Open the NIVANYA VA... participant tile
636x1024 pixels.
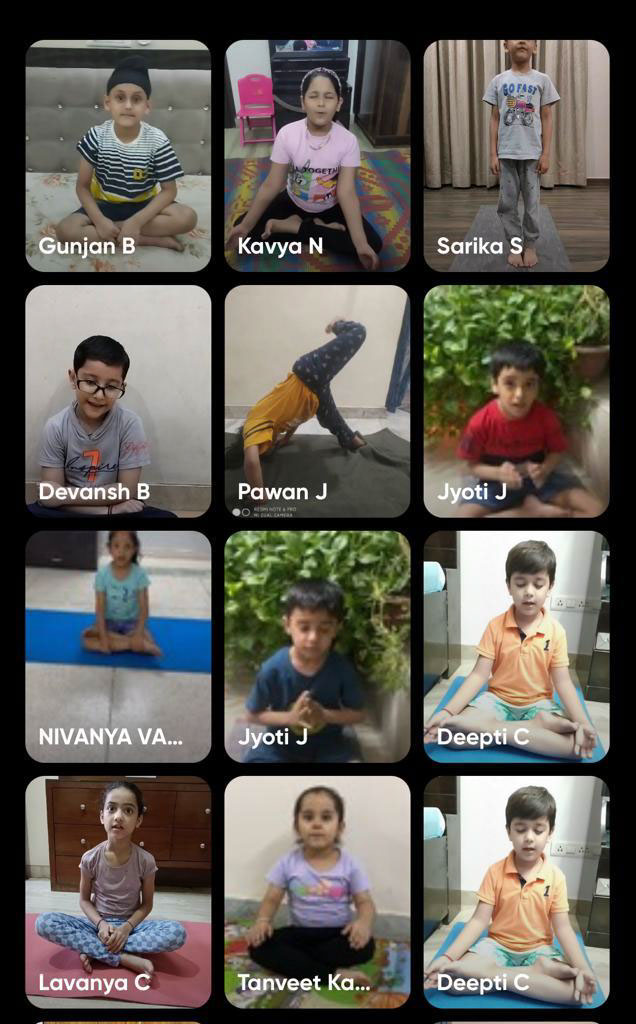click(x=118, y=647)
